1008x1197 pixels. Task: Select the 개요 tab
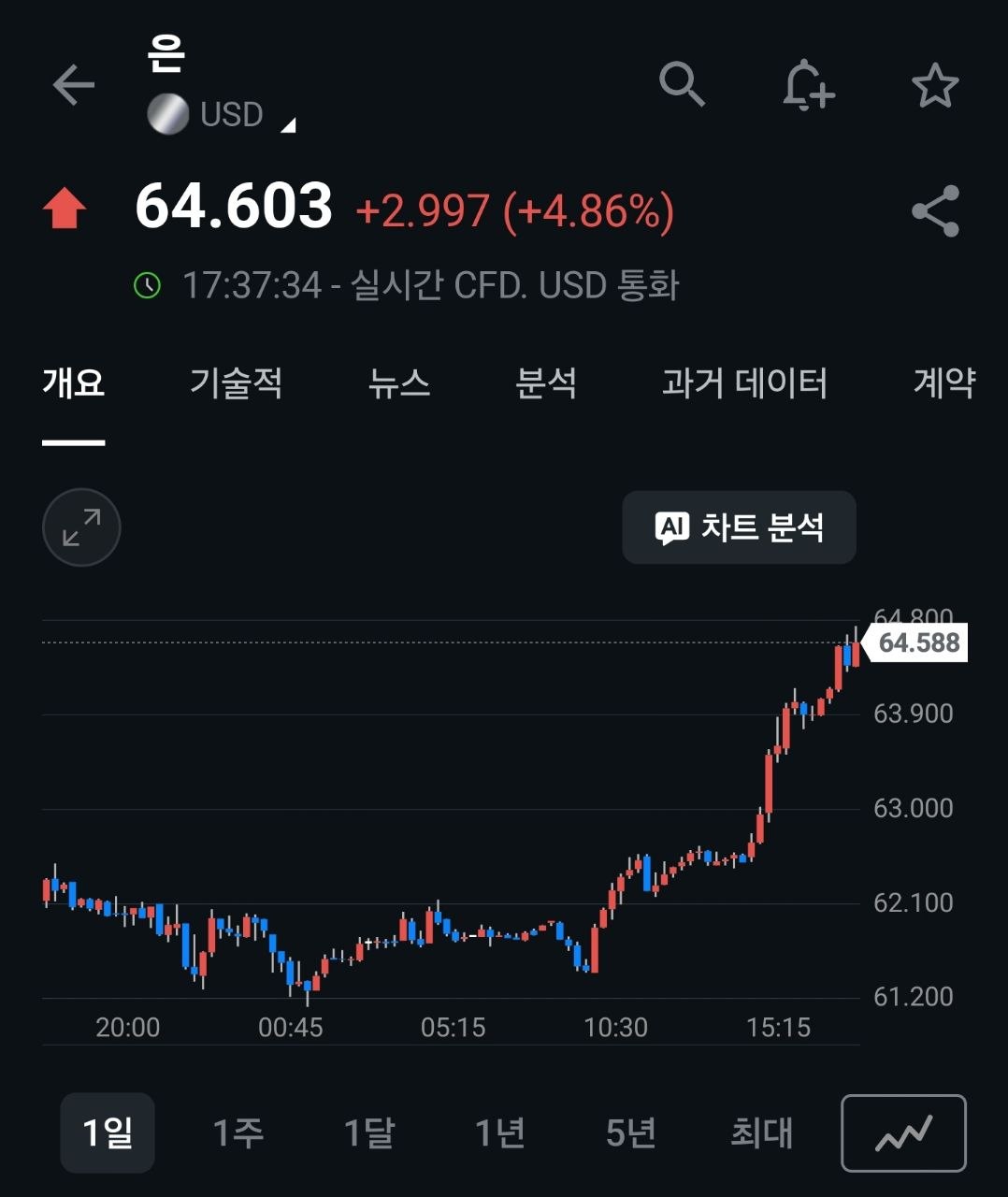pyautogui.click(x=73, y=382)
